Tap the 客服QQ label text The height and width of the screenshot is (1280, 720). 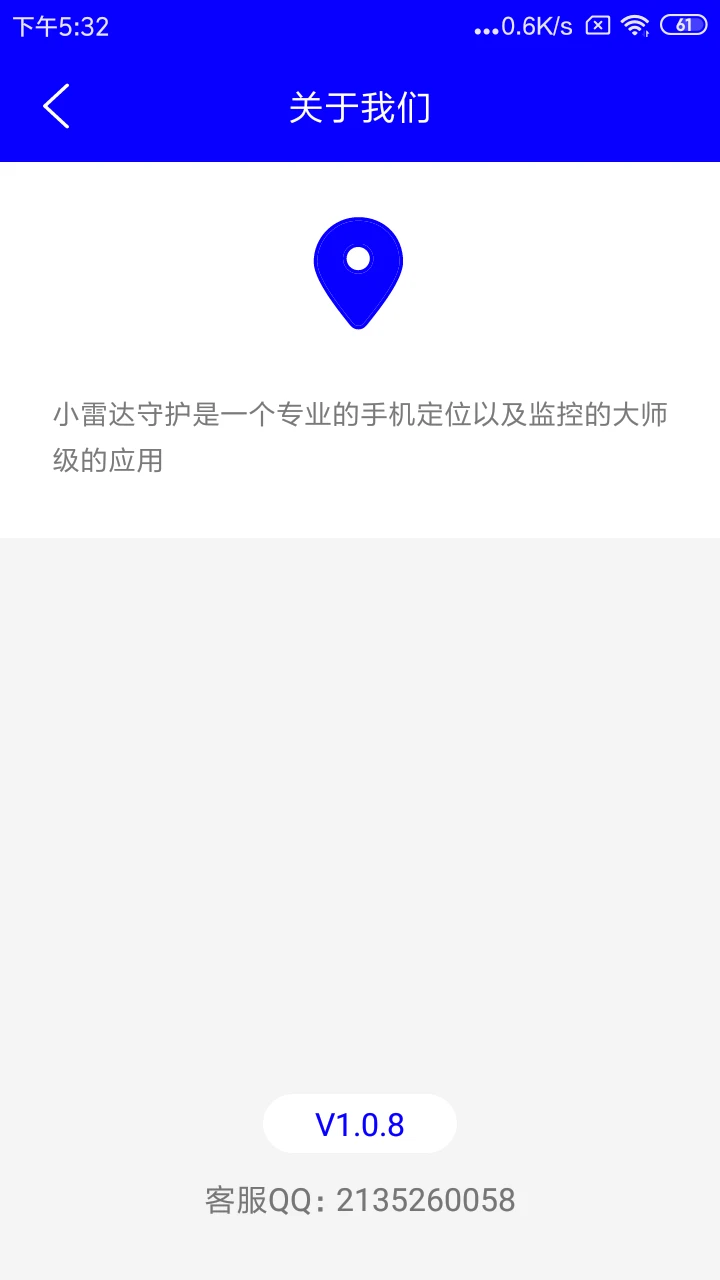coord(263,1199)
